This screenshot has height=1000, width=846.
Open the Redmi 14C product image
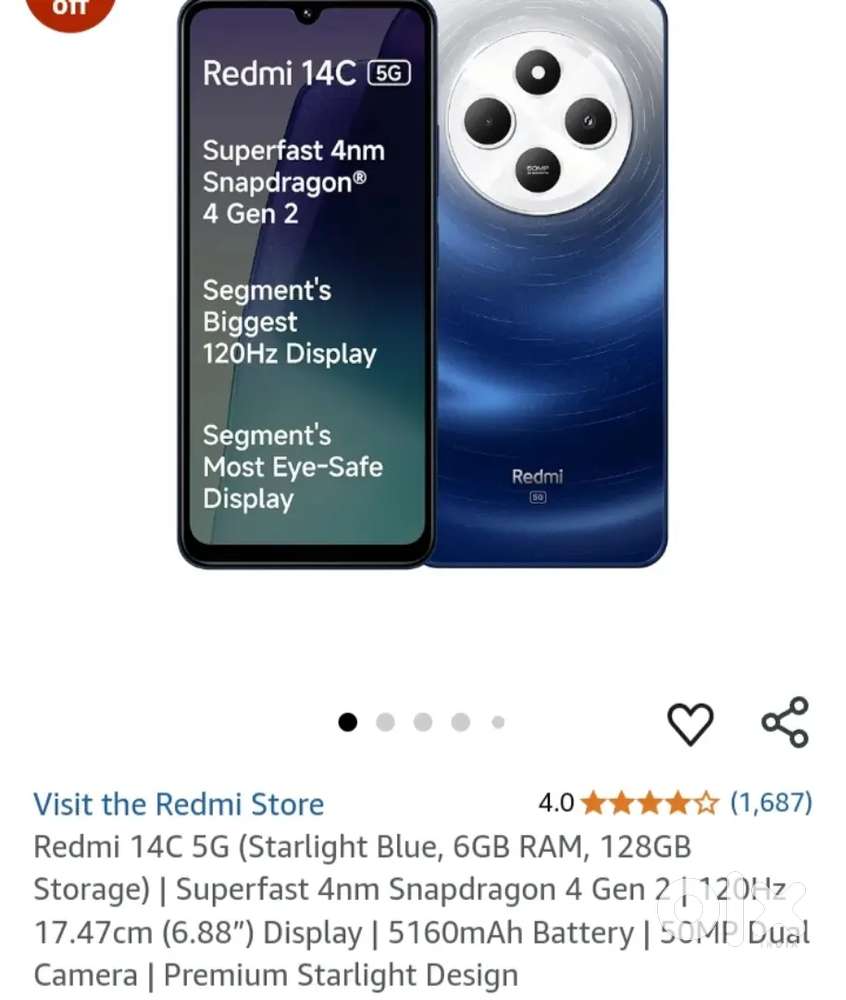[422, 285]
